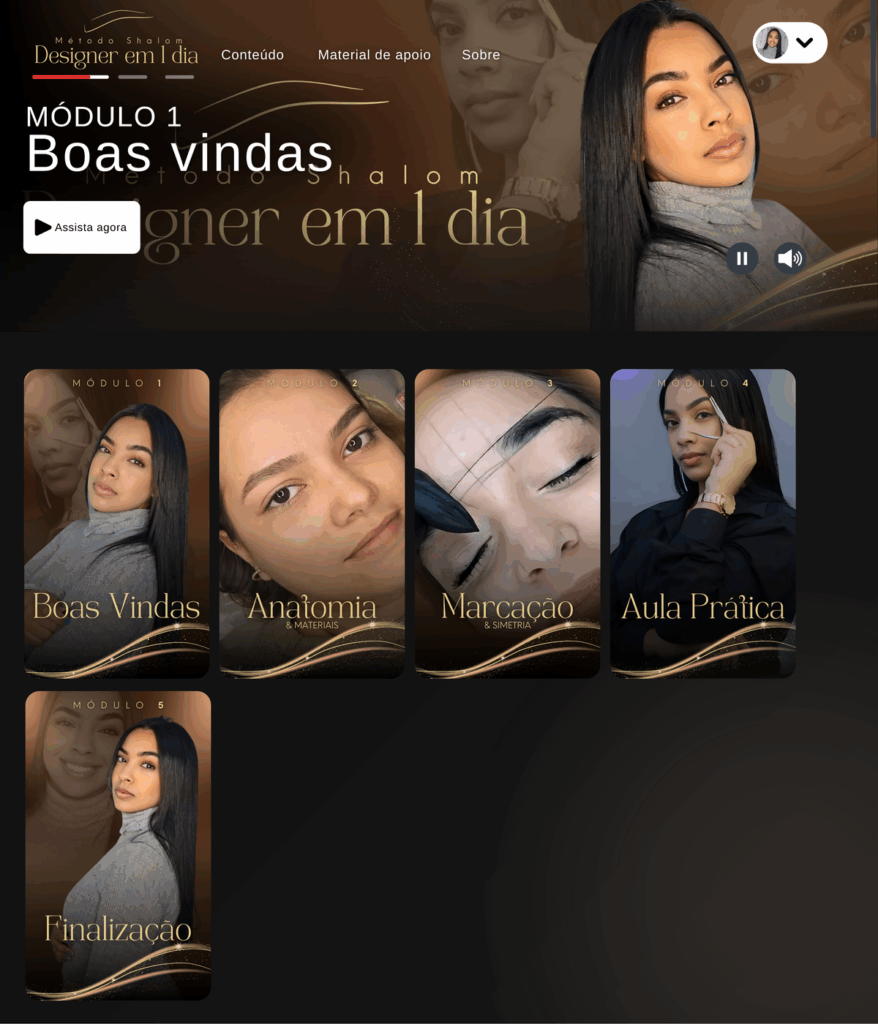Go to Material de apoio
Viewport: 878px width, 1024px height.
(x=374, y=55)
